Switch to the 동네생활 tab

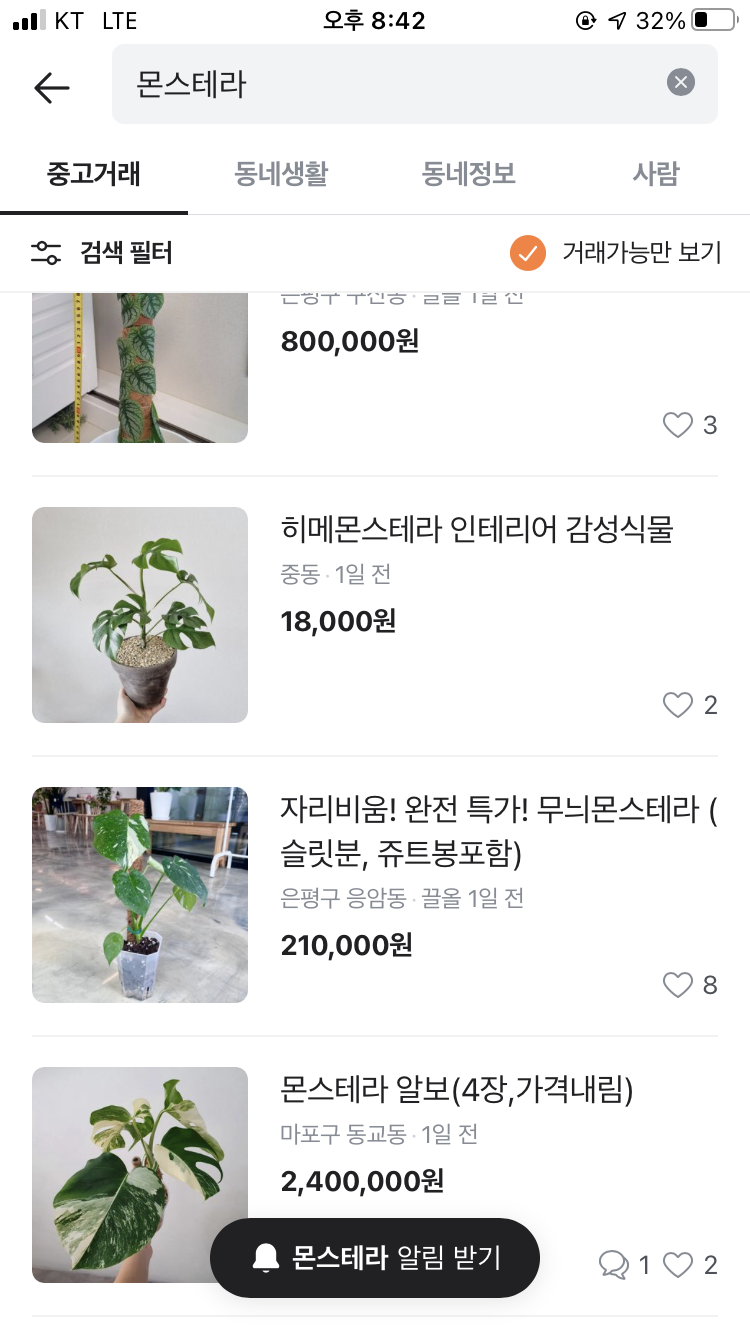pyautogui.click(x=281, y=174)
